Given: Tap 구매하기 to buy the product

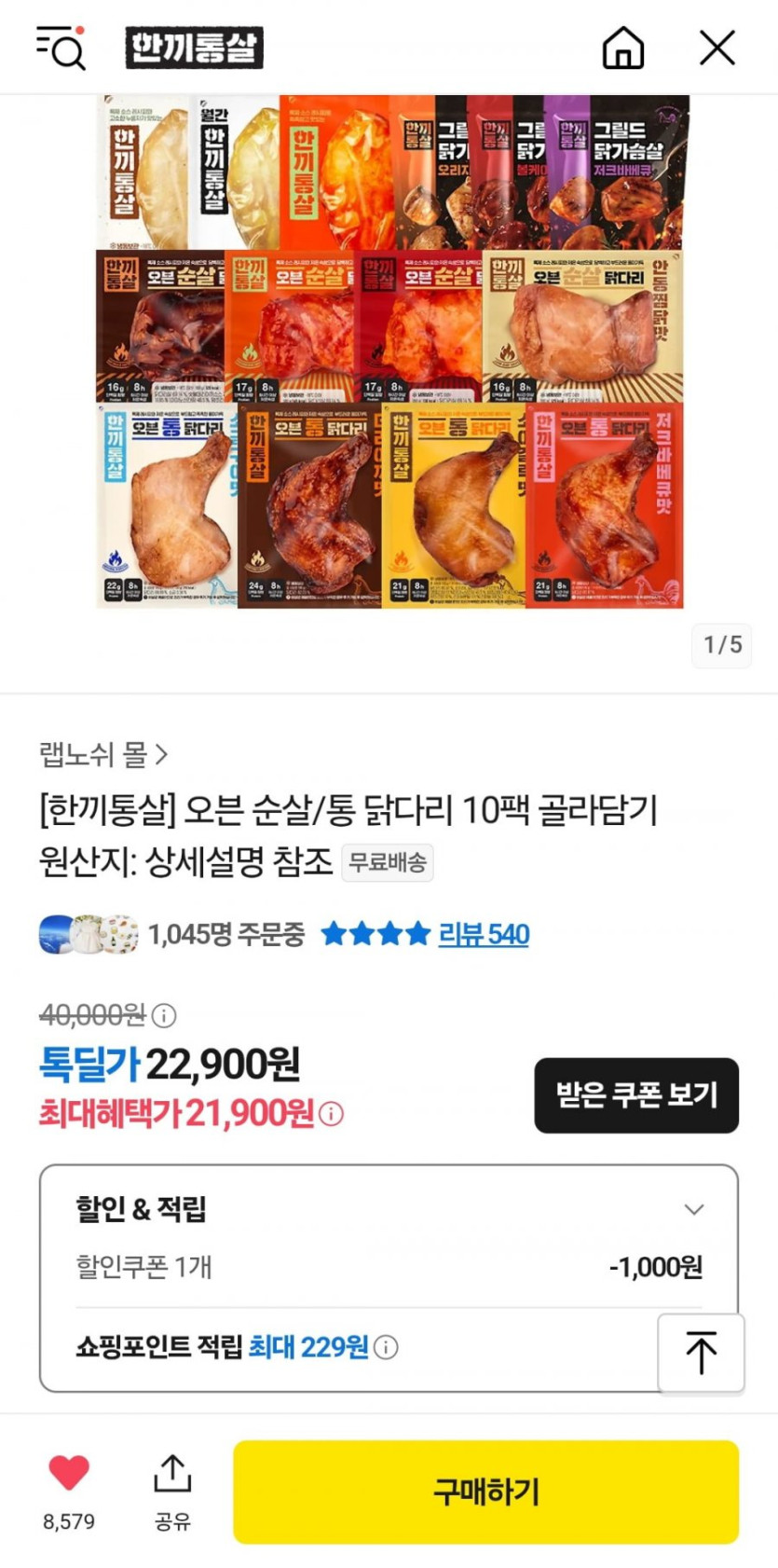Looking at the screenshot, I should click(485, 1492).
